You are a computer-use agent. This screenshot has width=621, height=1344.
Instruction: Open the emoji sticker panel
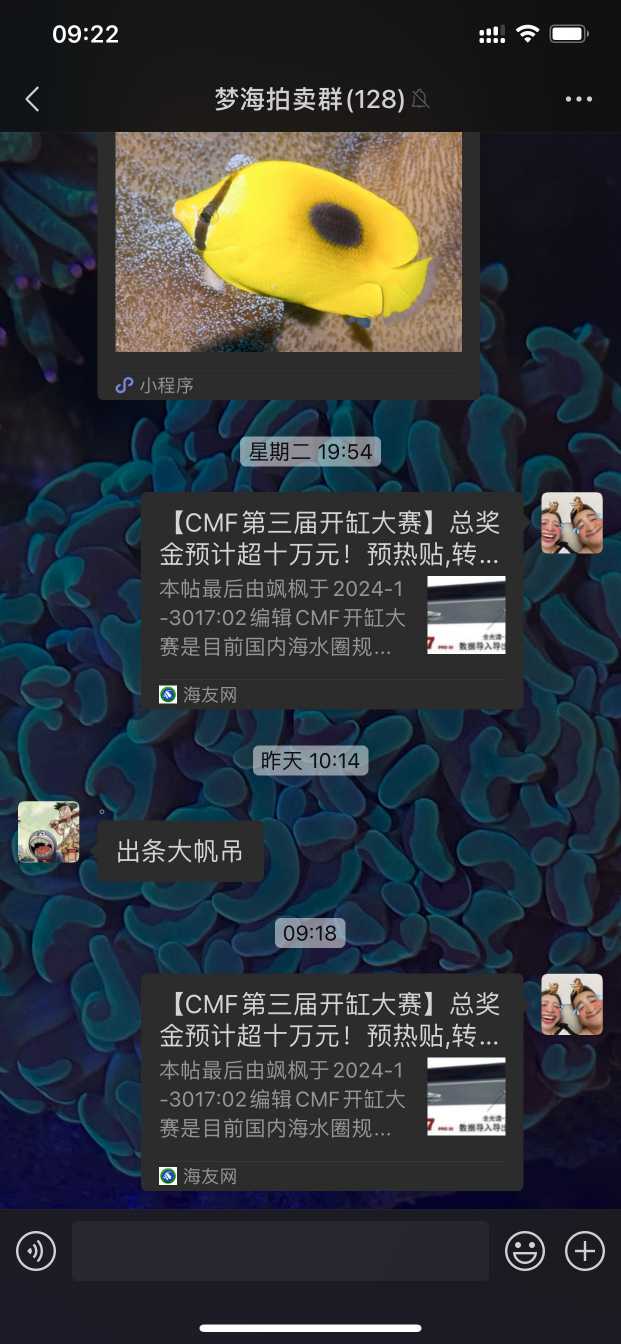coord(525,1251)
